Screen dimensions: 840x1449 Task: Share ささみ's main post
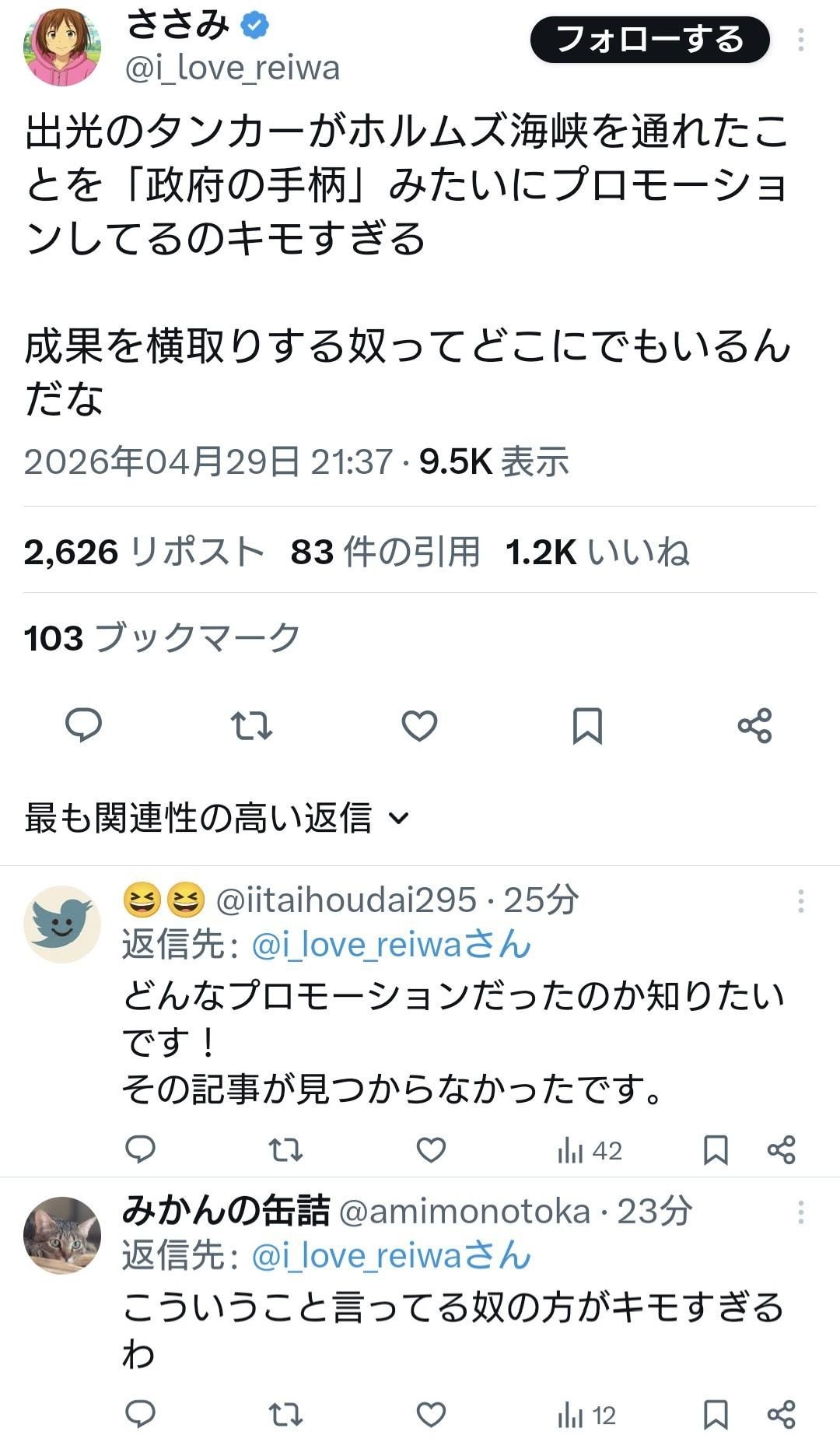[x=754, y=725]
